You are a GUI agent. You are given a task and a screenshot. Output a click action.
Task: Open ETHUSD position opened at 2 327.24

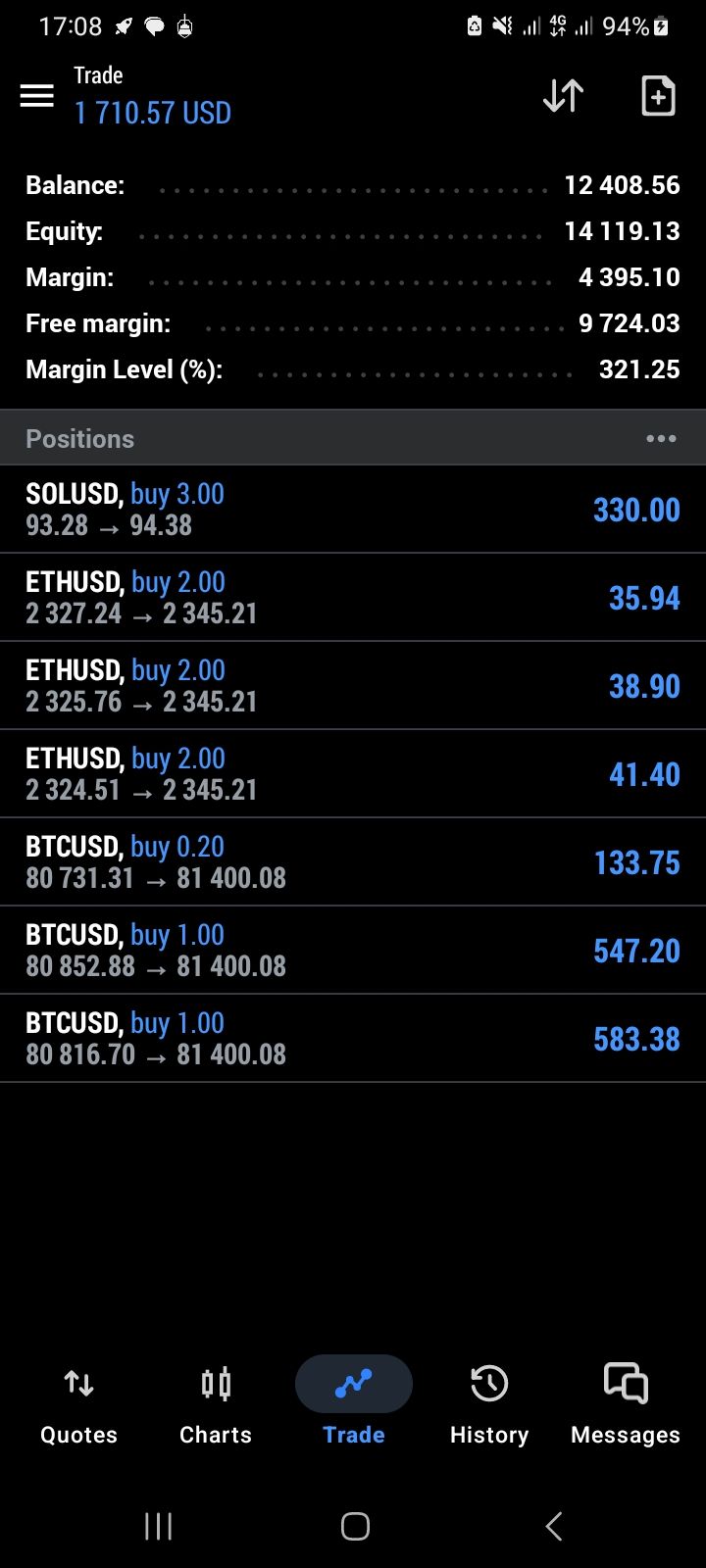pyautogui.click(x=353, y=598)
